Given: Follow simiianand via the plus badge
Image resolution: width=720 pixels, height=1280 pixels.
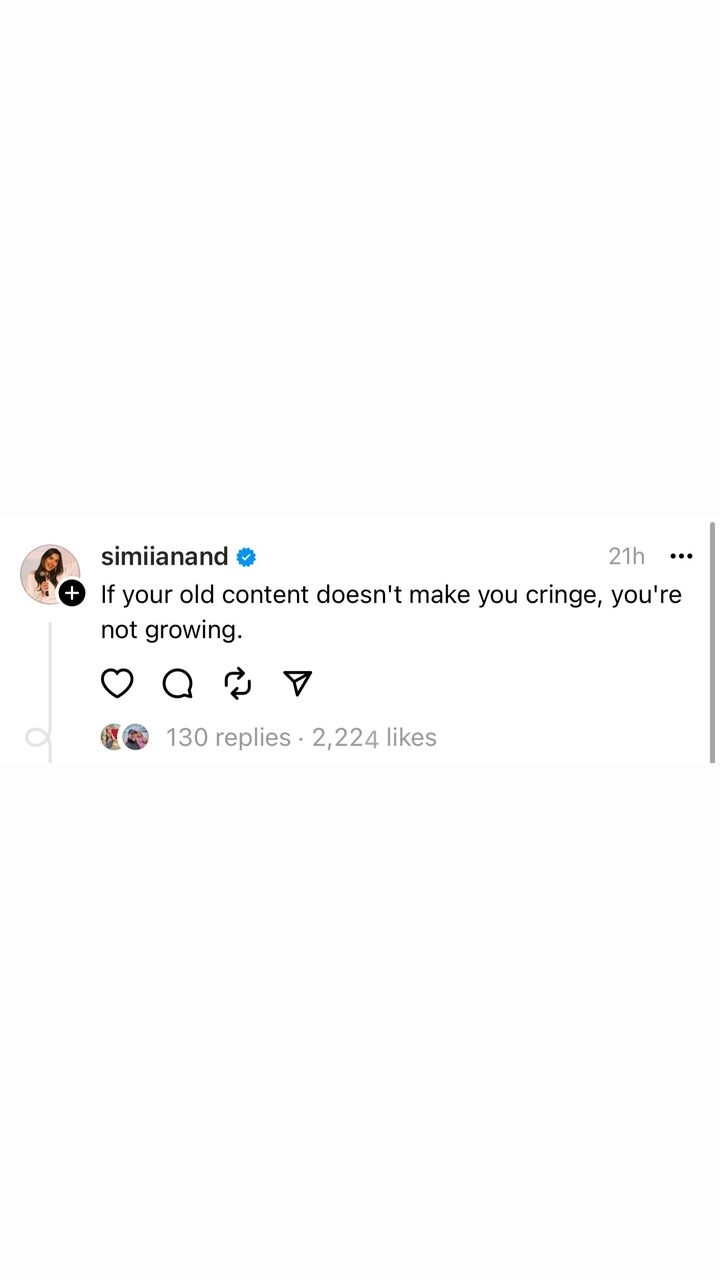Looking at the screenshot, I should click(72, 593).
